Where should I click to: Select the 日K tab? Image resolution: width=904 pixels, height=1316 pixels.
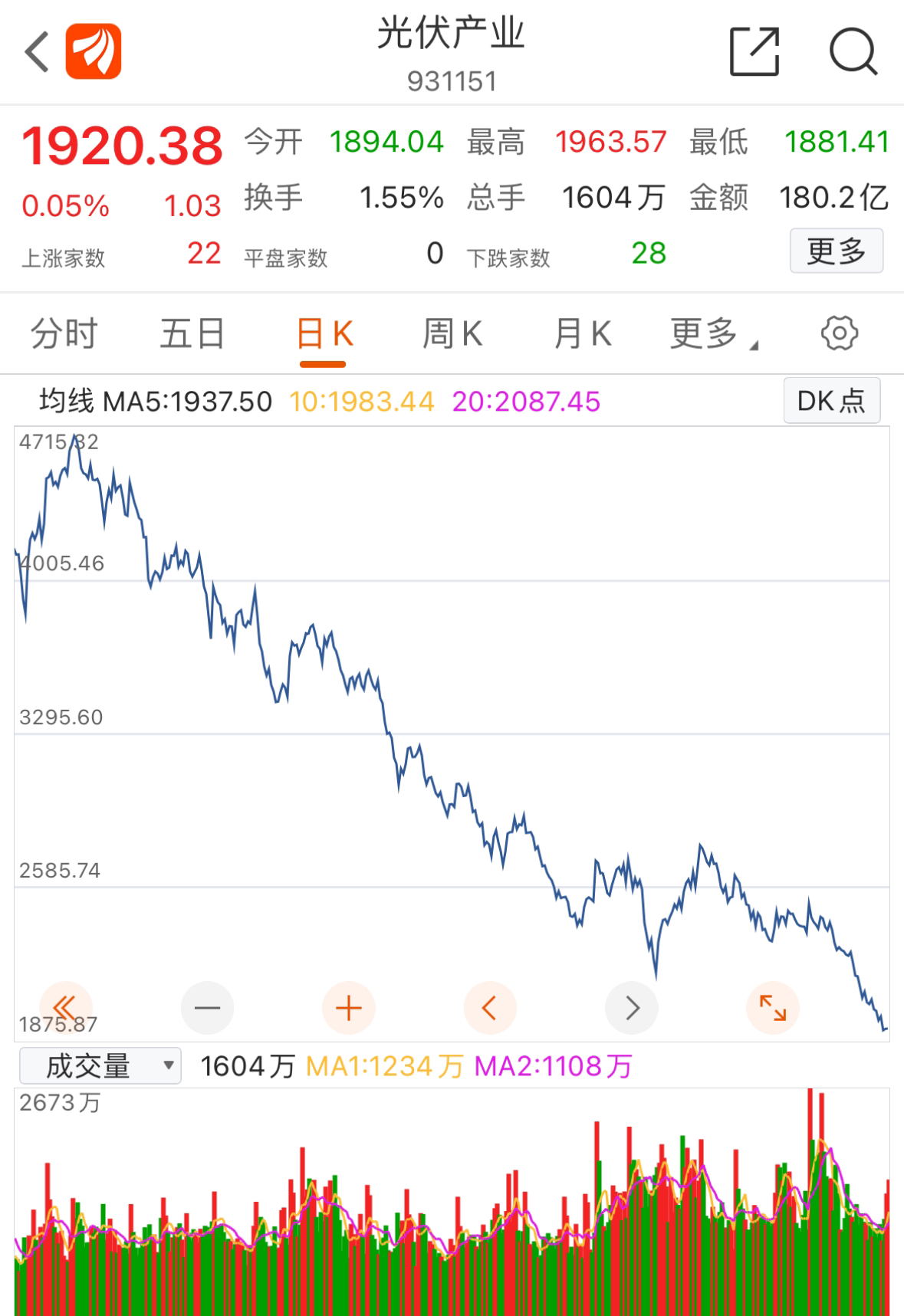[x=324, y=334]
